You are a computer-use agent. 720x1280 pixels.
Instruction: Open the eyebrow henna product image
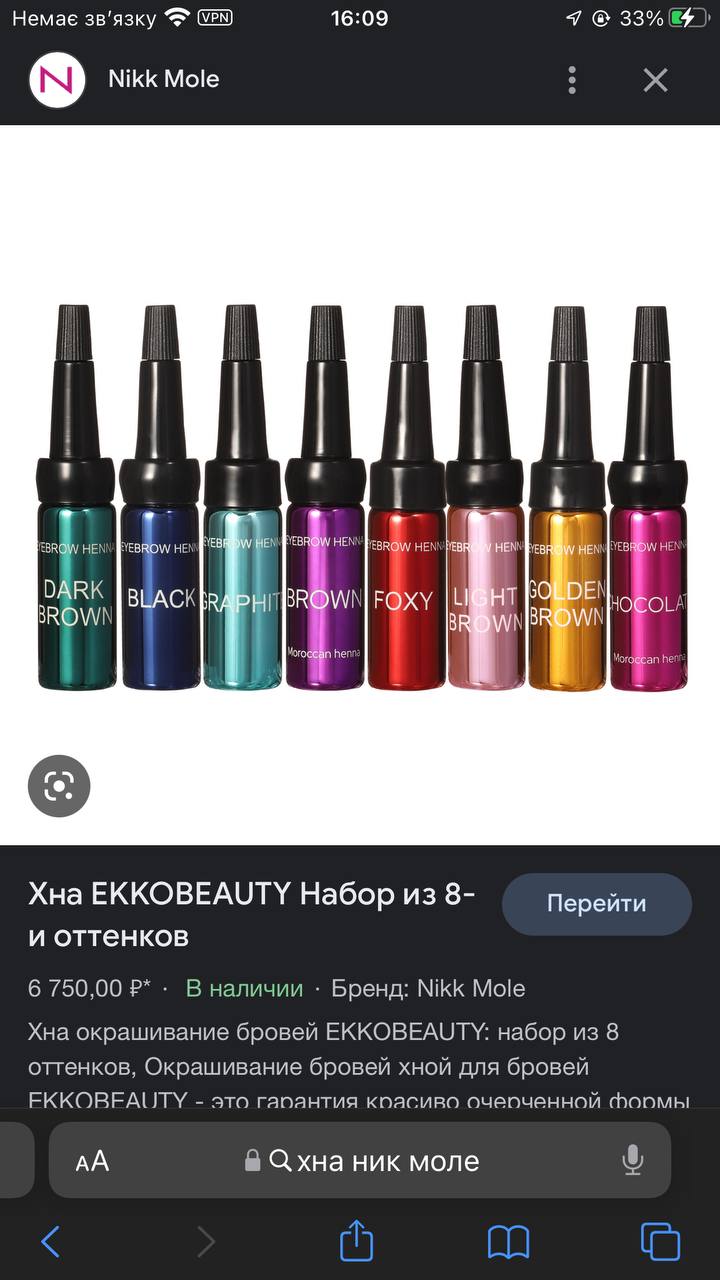pos(360,498)
